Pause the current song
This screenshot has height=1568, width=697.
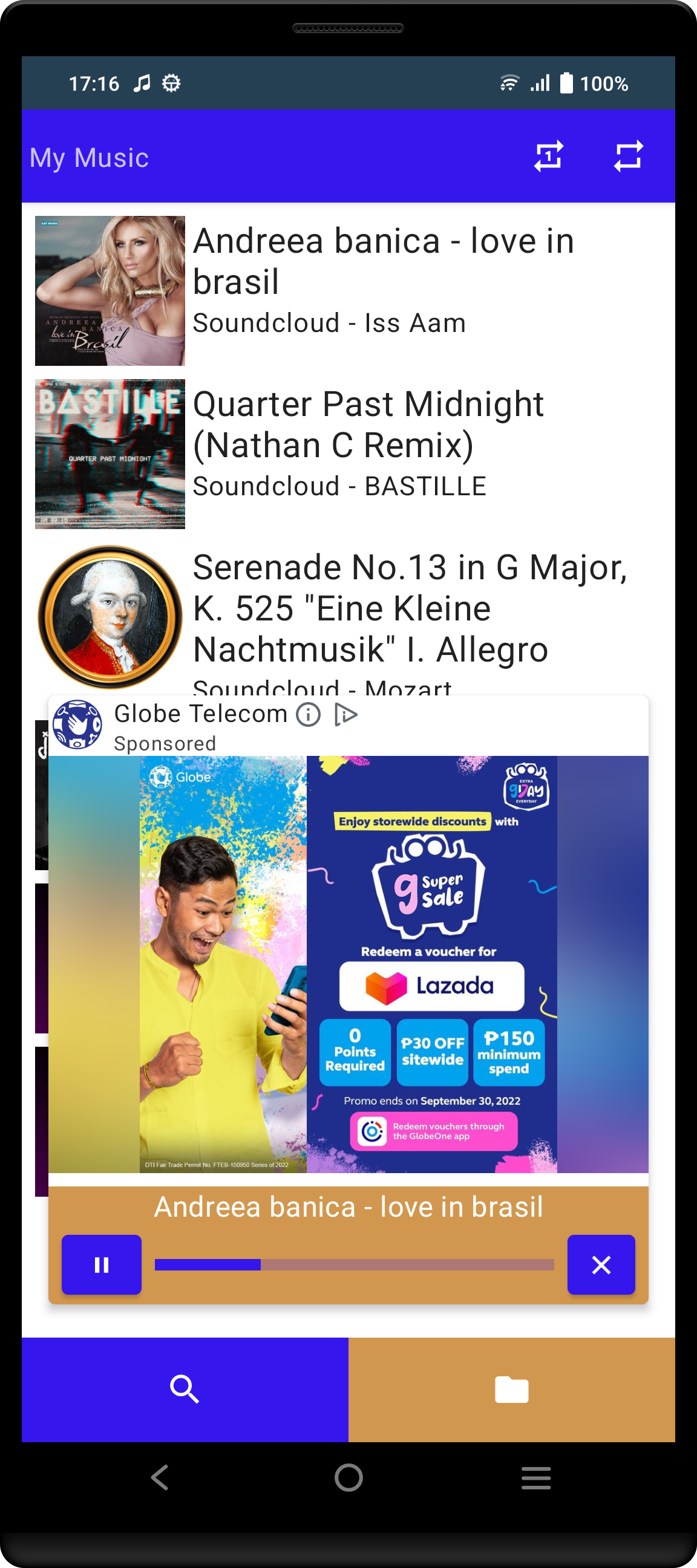(x=102, y=1265)
